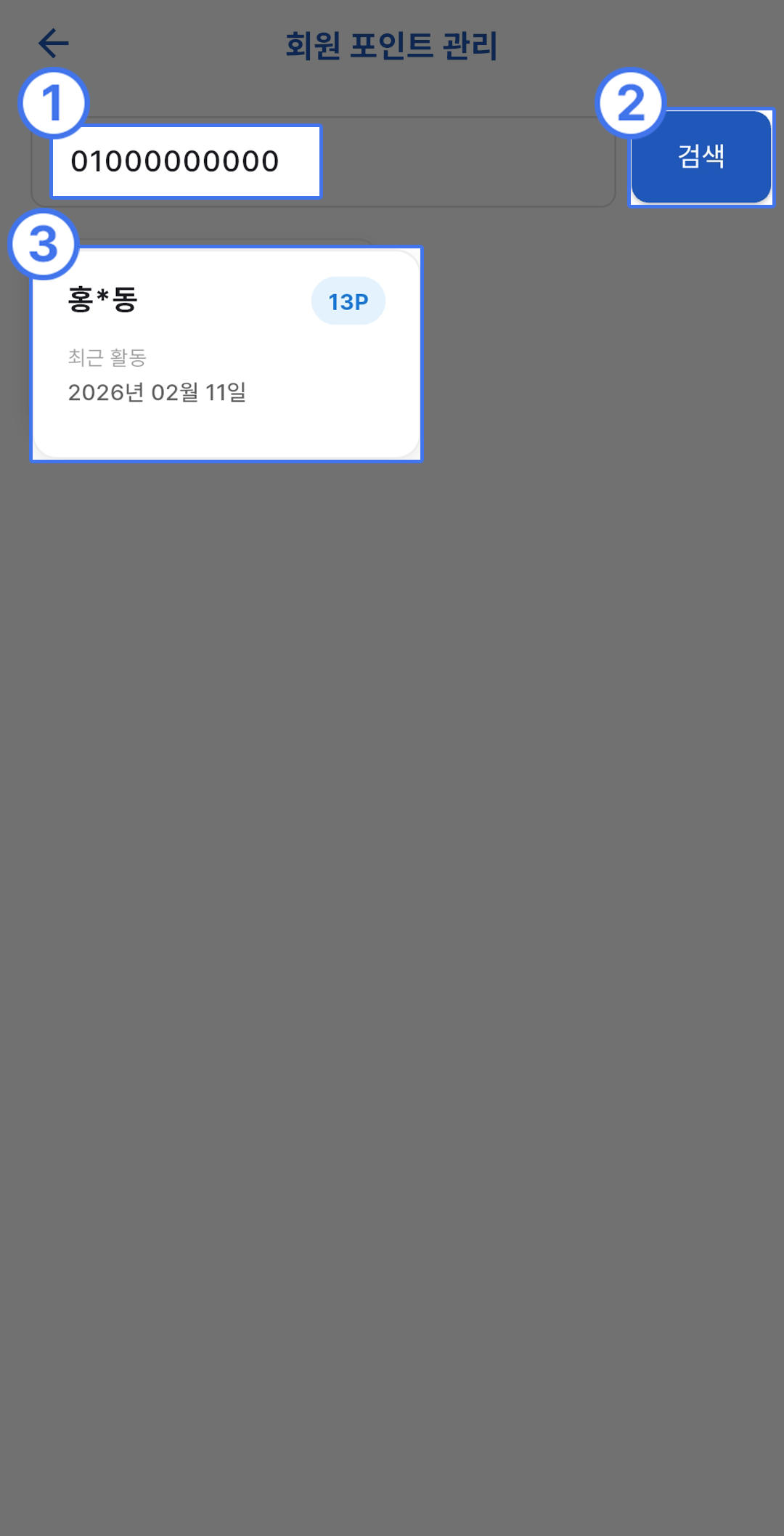Image resolution: width=784 pixels, height=1536 pixels.
Task: Go back using the arrow icon
Action: [53, 44]
